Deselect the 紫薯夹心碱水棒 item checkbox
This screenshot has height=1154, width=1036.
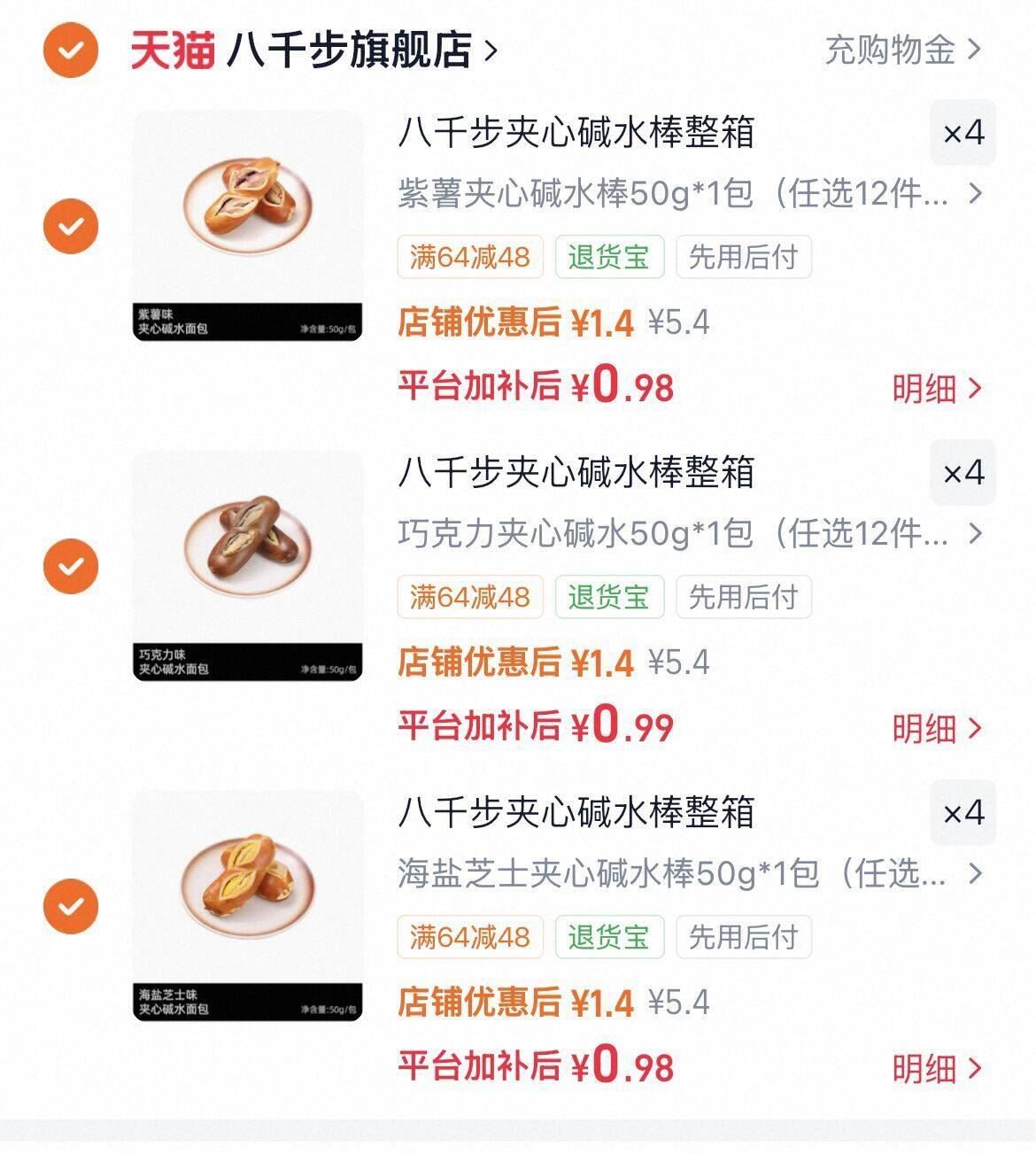71,226
